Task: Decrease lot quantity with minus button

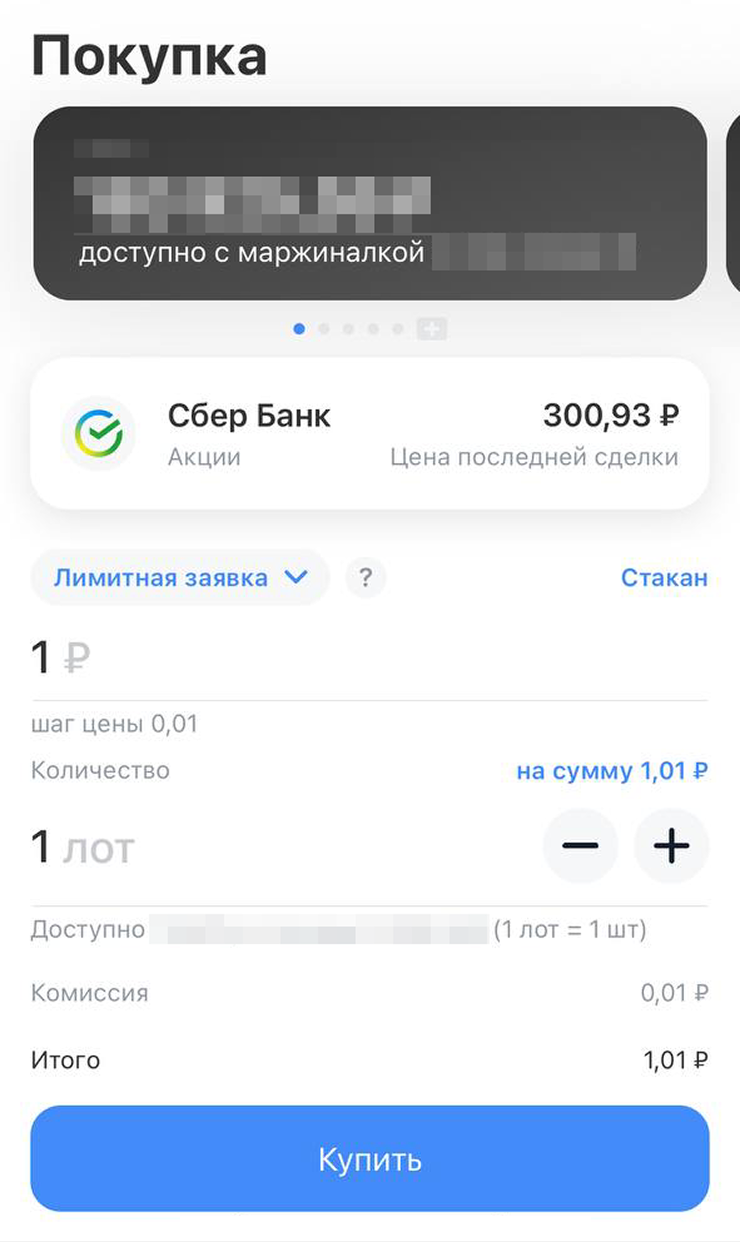Action: 580,847
